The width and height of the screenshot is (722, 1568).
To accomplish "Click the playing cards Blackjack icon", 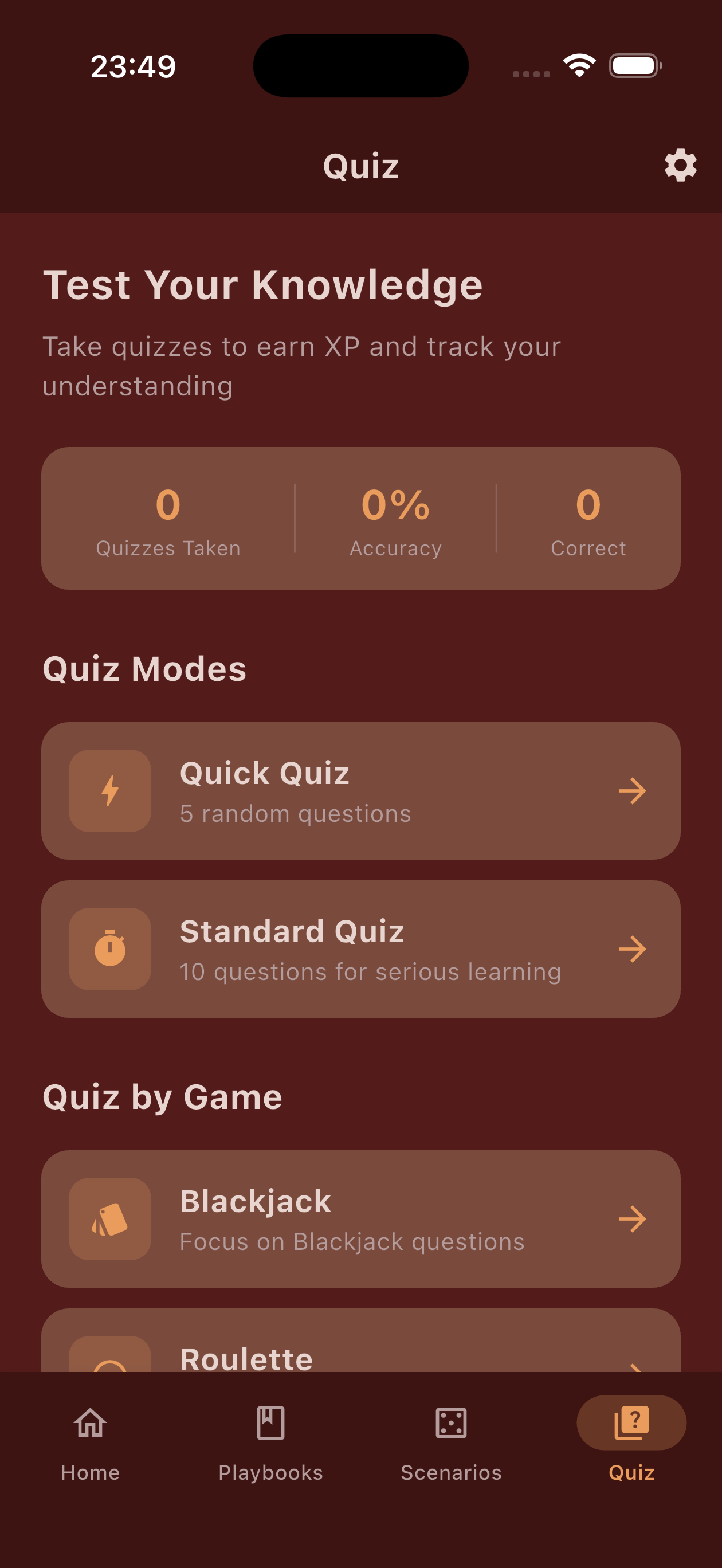I will [x=109, y=1218].
